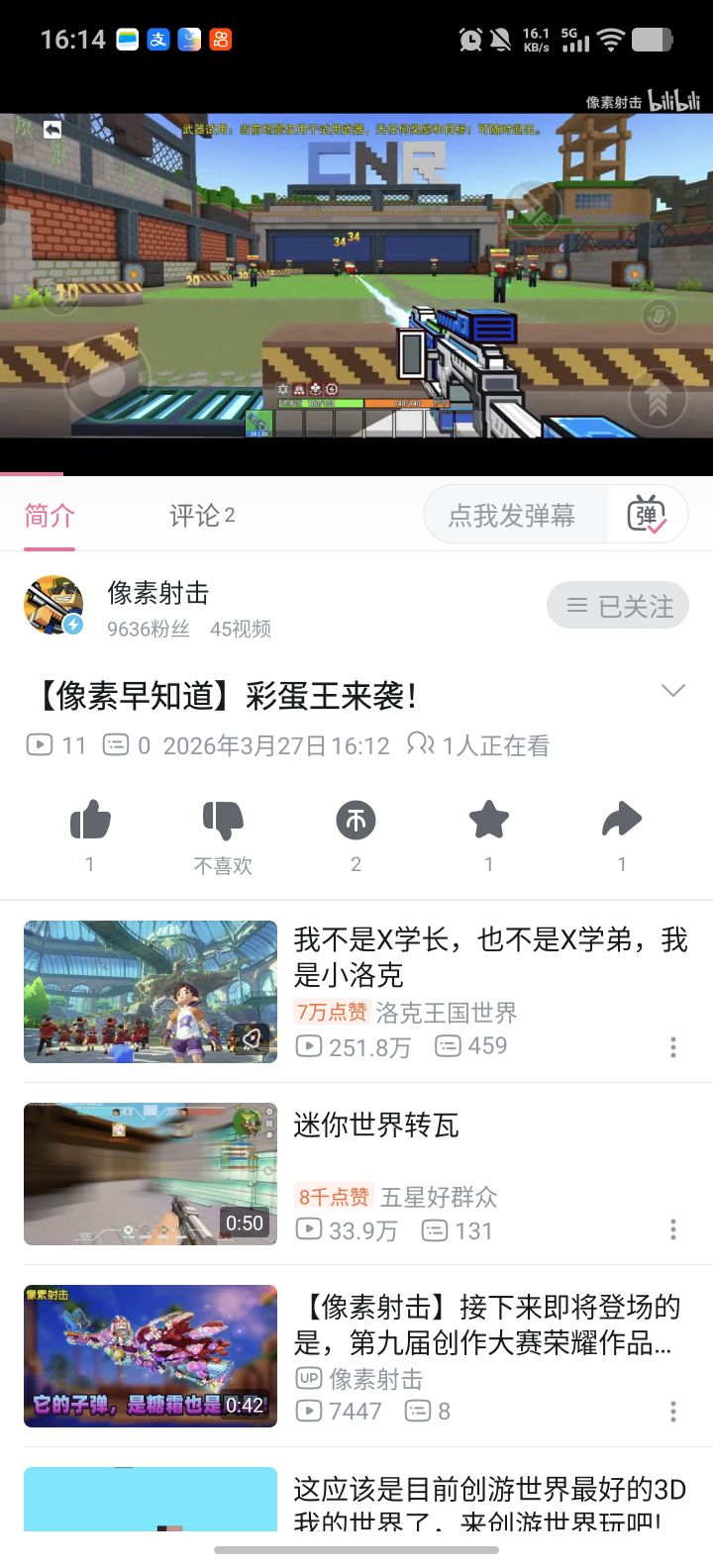Insert a coin with the 币 icon
713x1568 pixels.
[x=356, y=822]
